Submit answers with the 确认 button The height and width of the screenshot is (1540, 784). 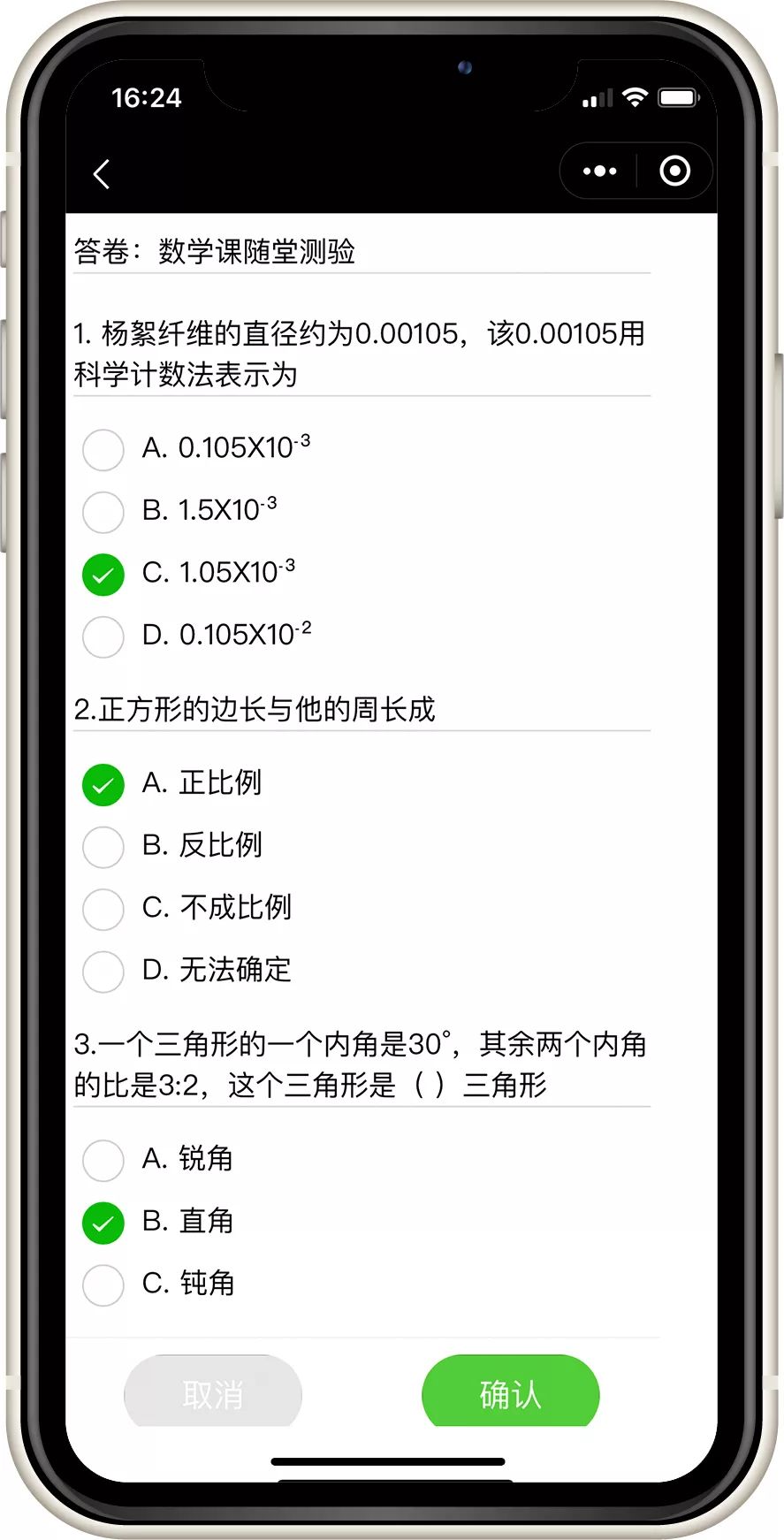point(511,1391)
